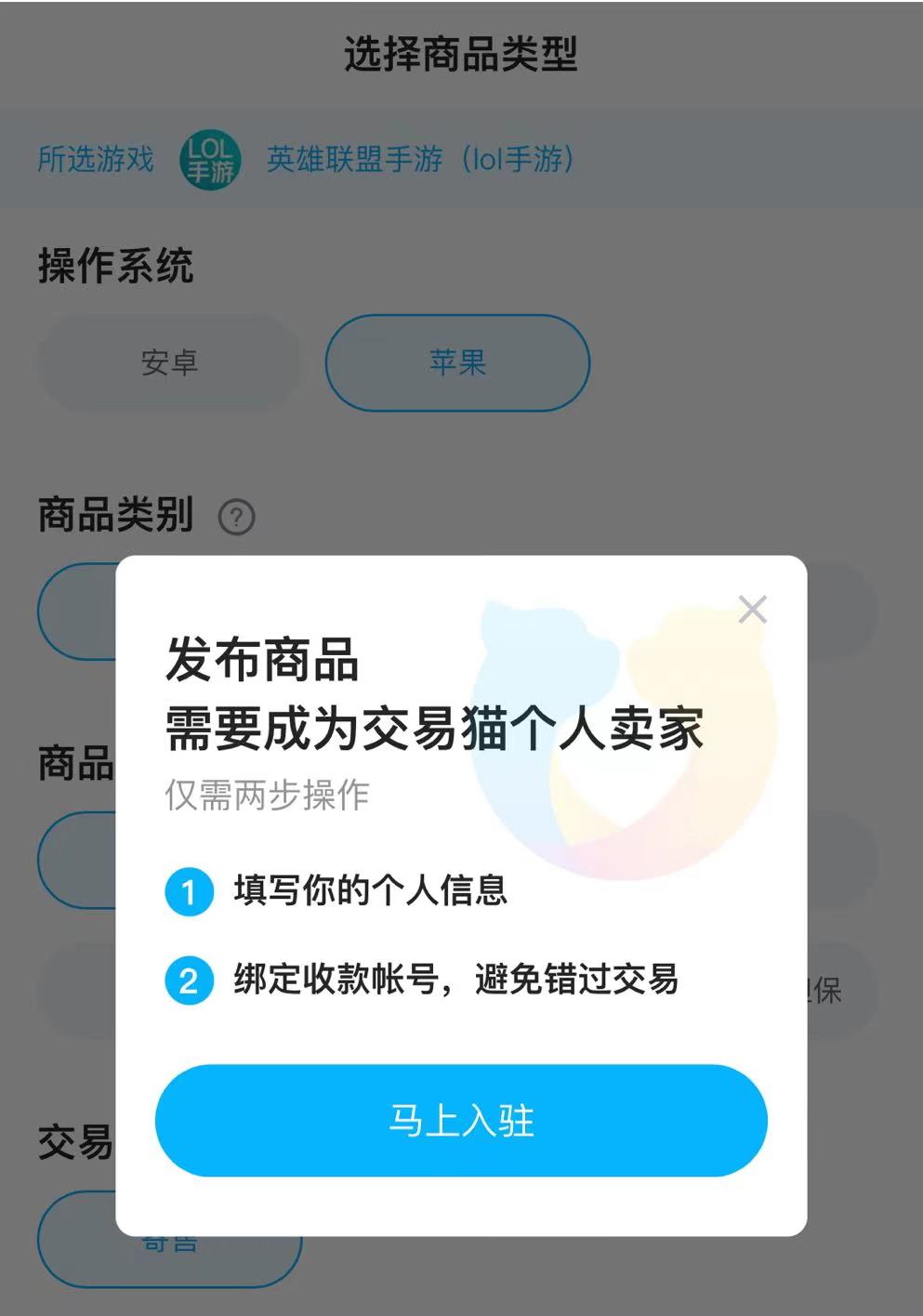Viewport: 923px width, 1316px height.
Task: Select the 苹果 operating system chip
Action: point(457,362)
